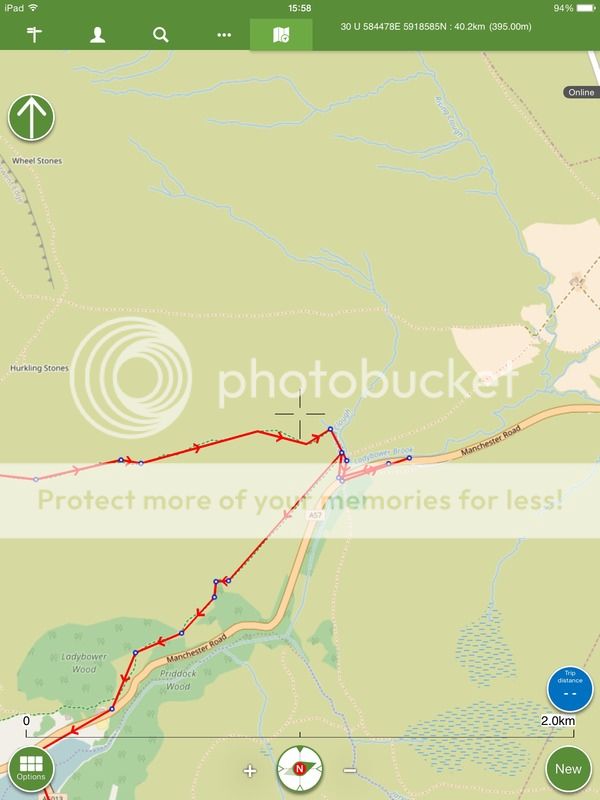
Task: Zoom out with the minus button
Action: point(350,771)
